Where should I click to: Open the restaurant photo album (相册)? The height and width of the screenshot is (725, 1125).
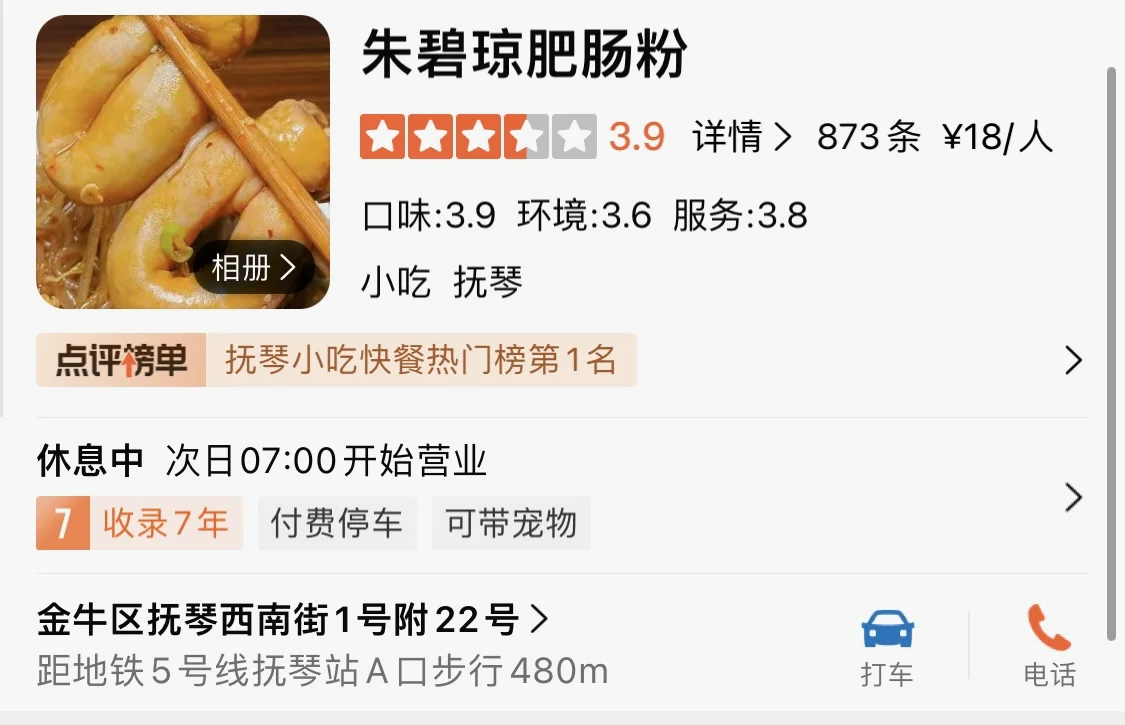254,268
